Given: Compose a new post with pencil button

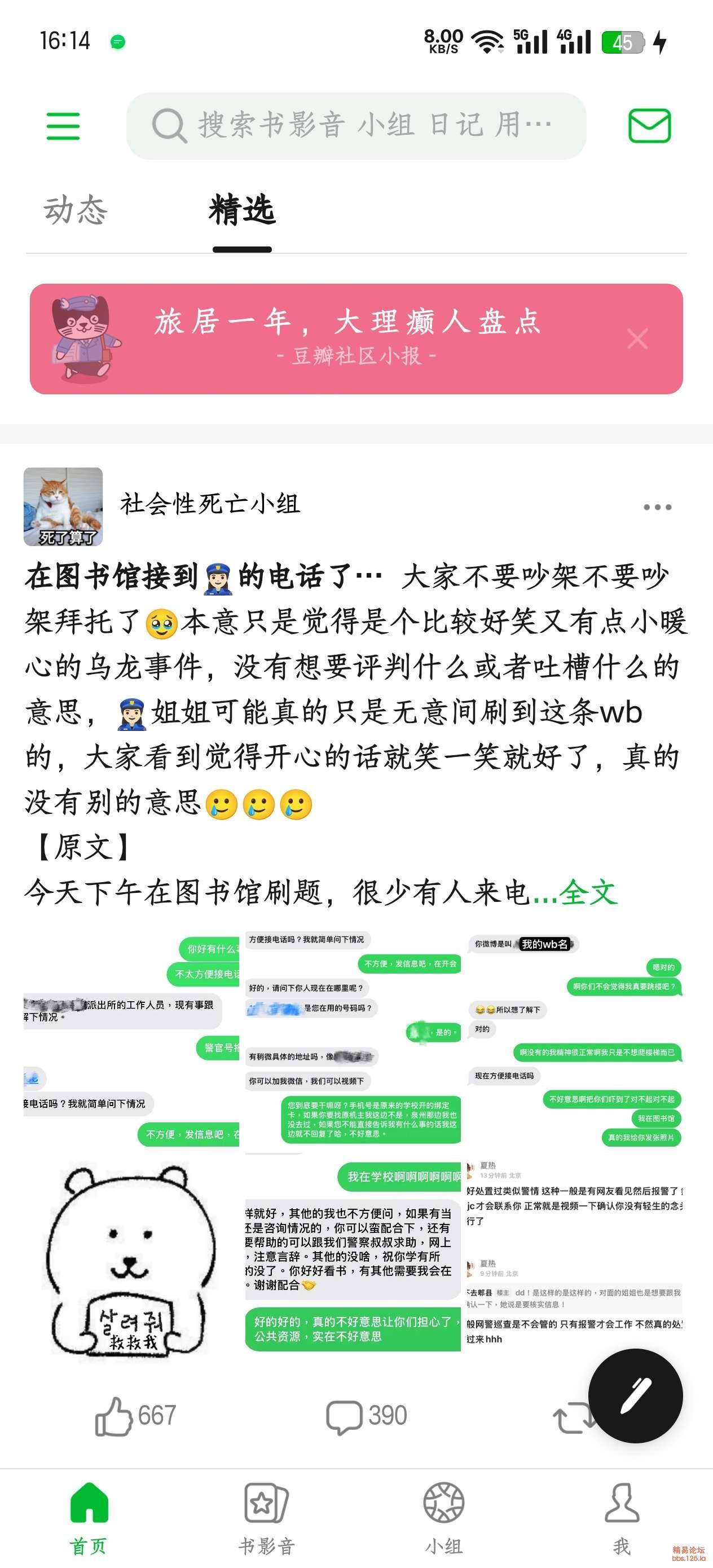Looking at the screenshot, I should [x=635, y=1396].
